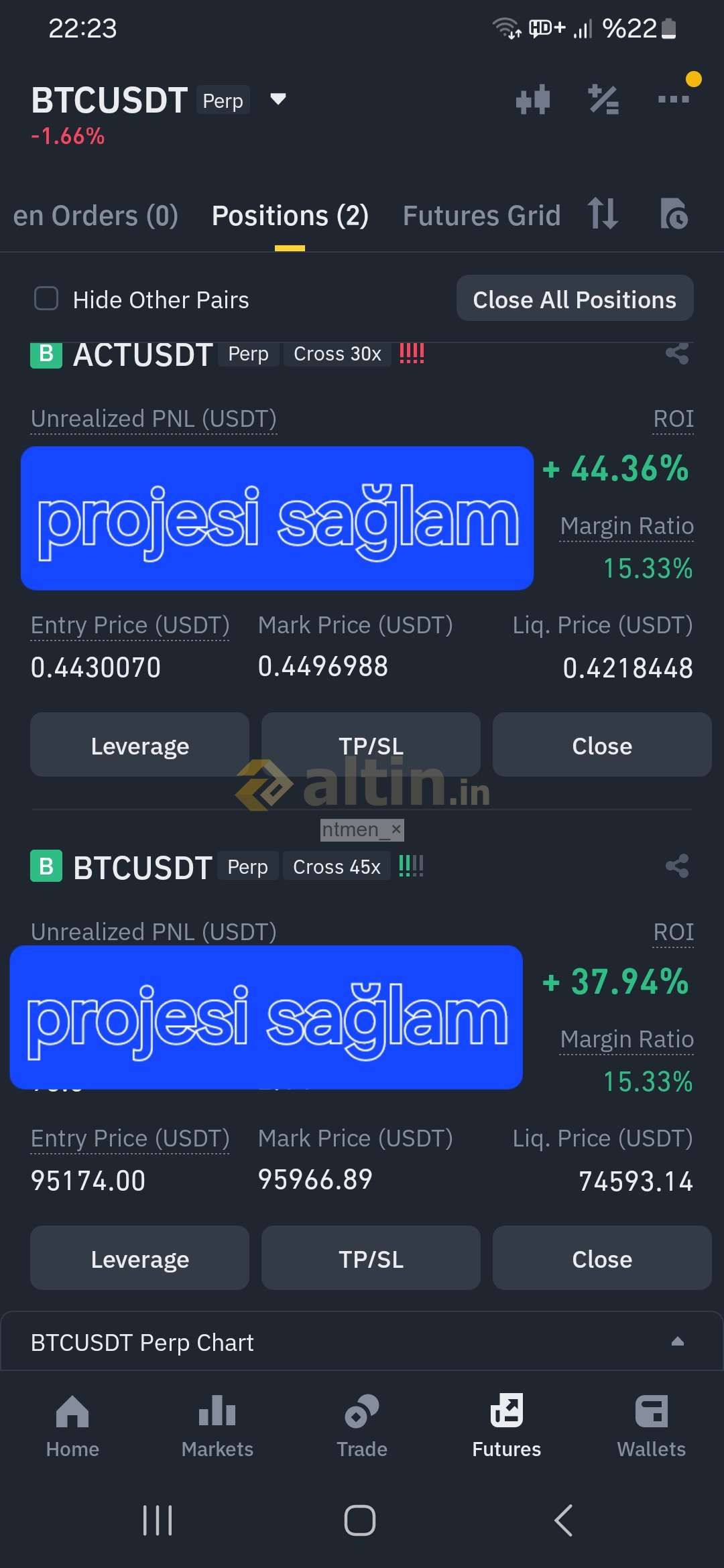Tap the sort arrows icon
The image size is (724, 1568).
[x=603, y=214]
